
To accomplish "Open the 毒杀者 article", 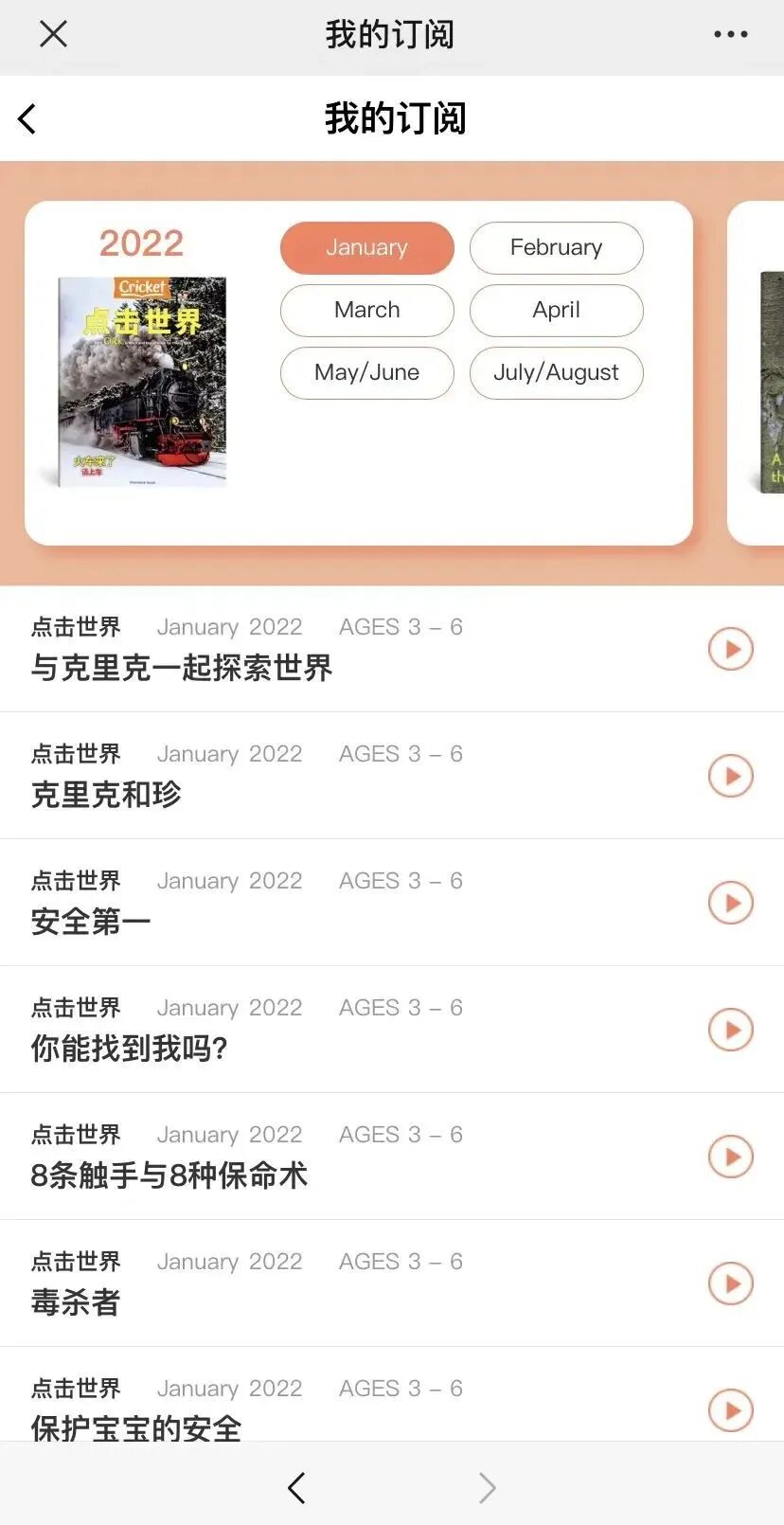I will tap(392, 1283).
